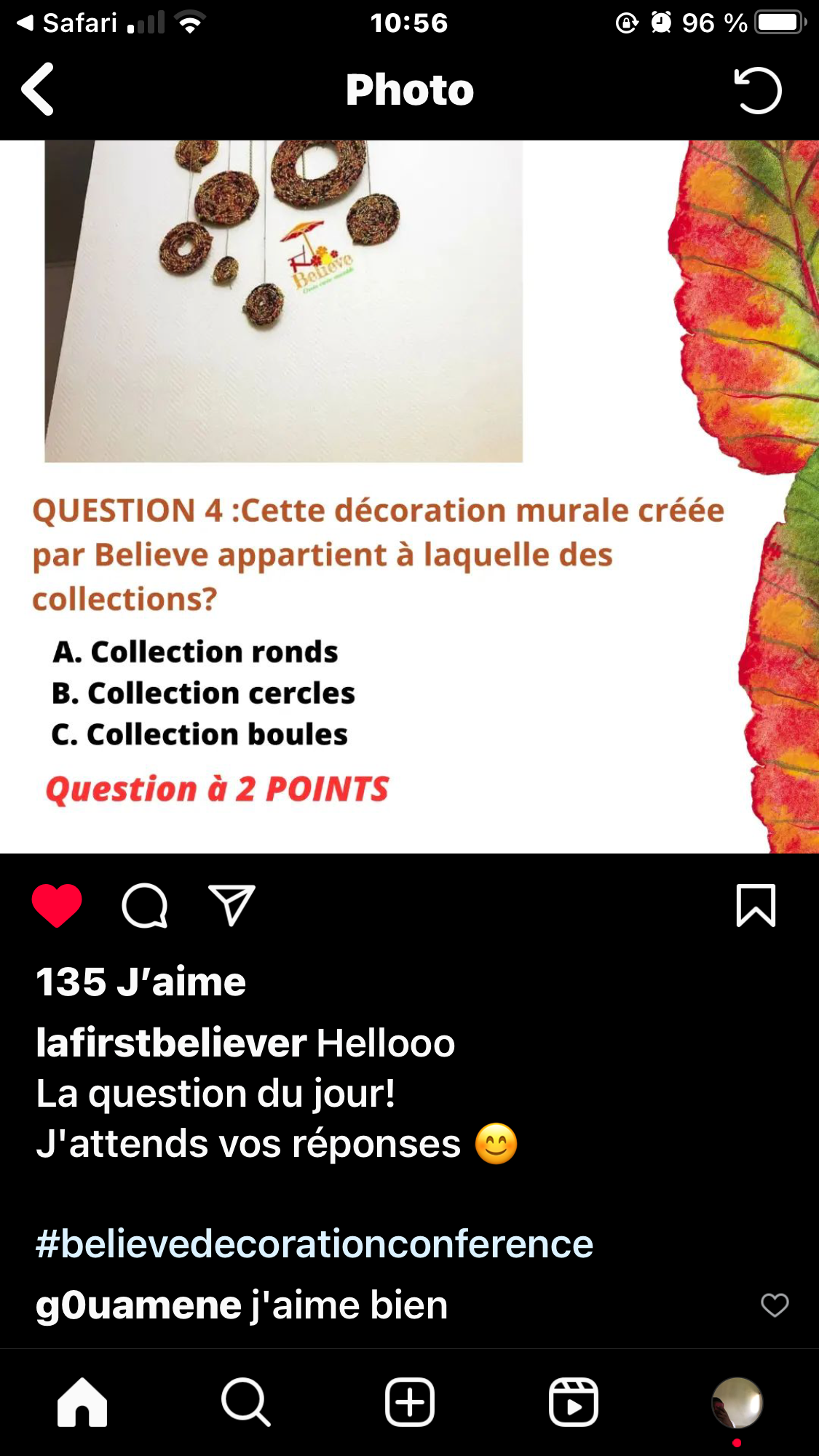
Task: Open your profile tab
Action: 737,1402
